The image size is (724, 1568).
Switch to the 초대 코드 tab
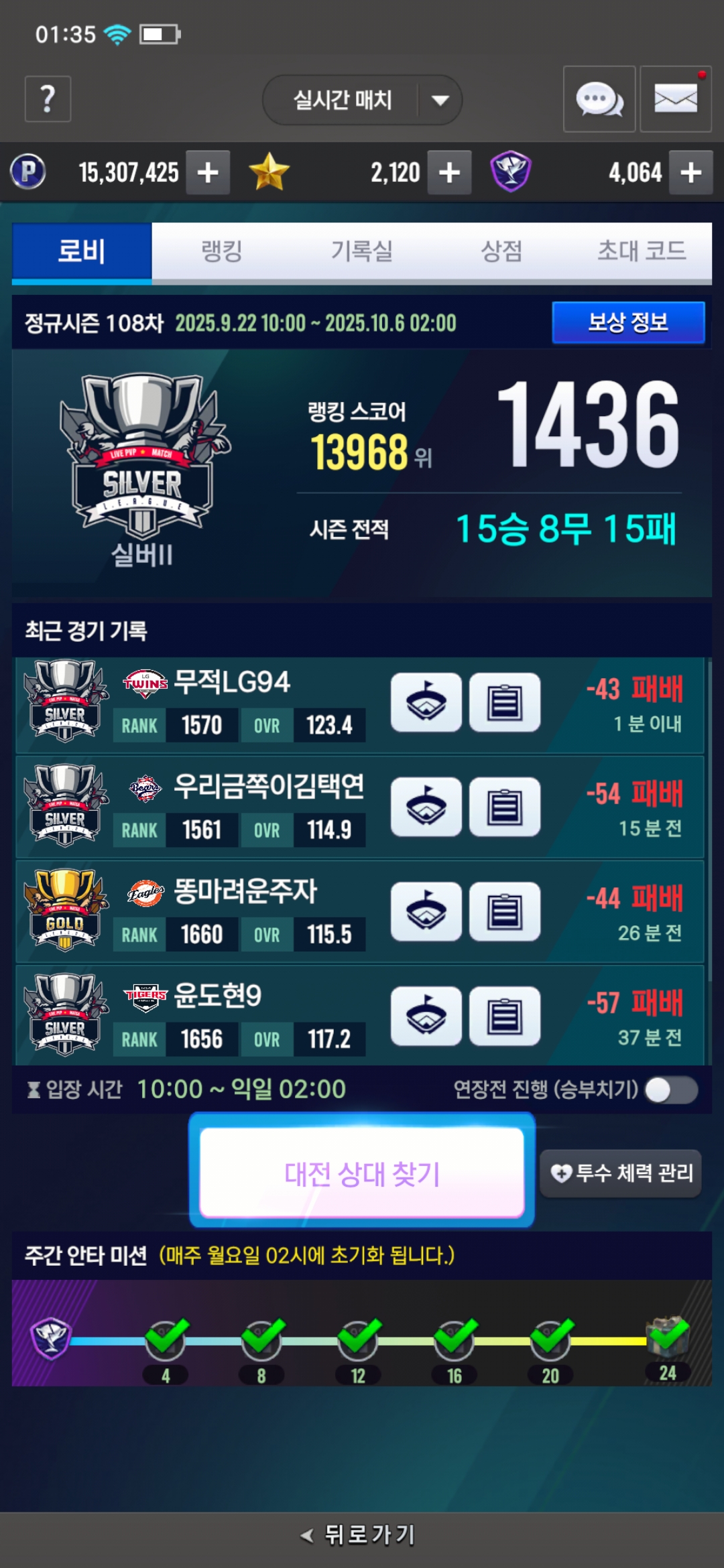tap(641, 251)
